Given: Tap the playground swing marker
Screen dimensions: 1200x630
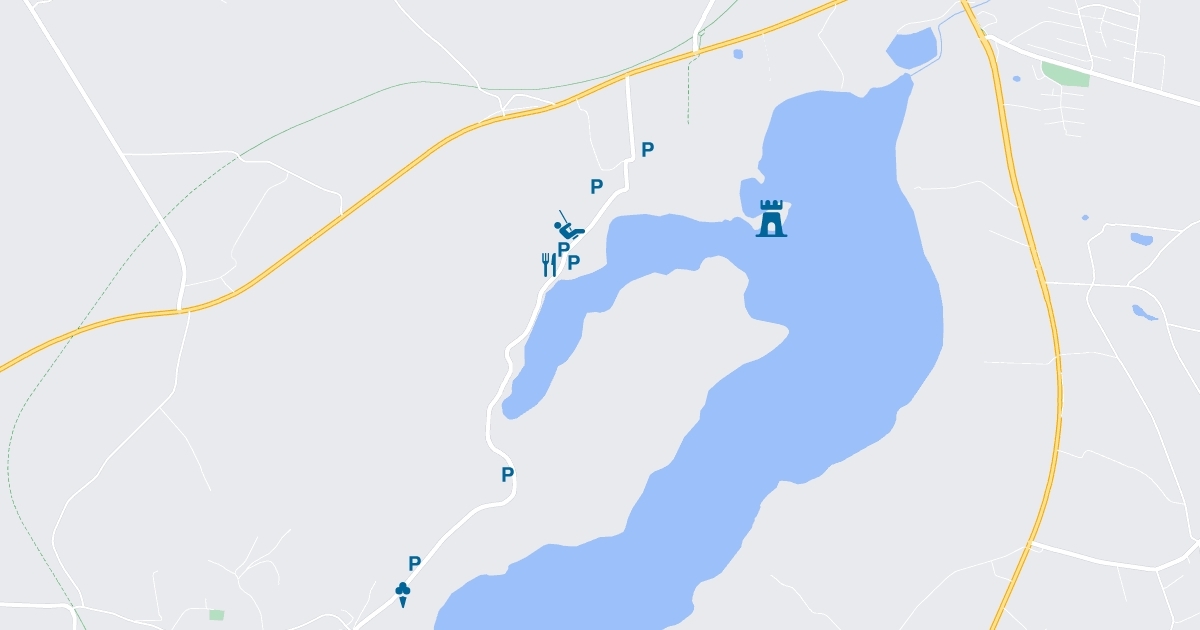Looking at the screenshot, I should point(568,225).
